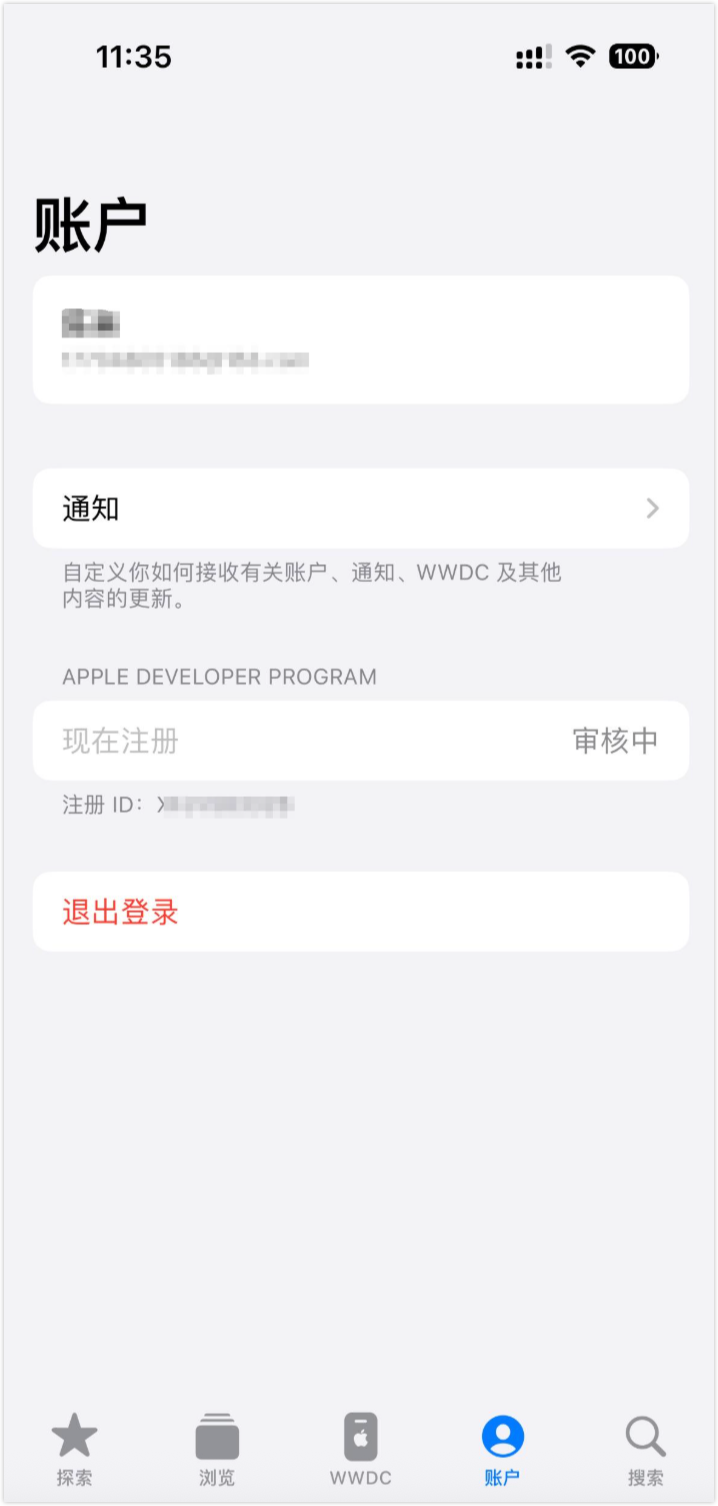
Task: Sign out with 退出登录
Action: (360, 911)
